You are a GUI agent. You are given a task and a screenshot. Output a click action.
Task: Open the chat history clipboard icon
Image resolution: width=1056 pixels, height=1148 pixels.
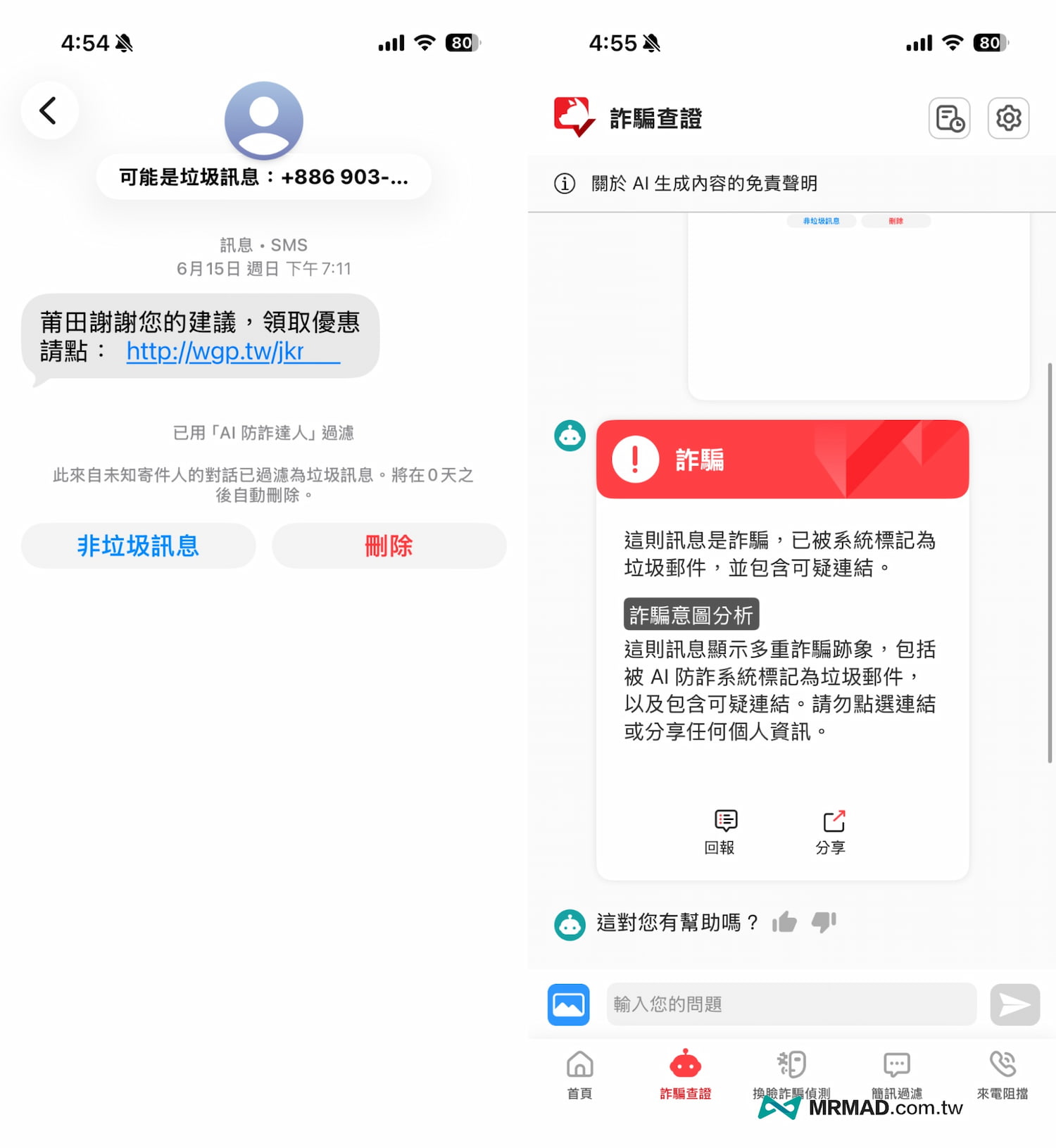pos(950,118)
